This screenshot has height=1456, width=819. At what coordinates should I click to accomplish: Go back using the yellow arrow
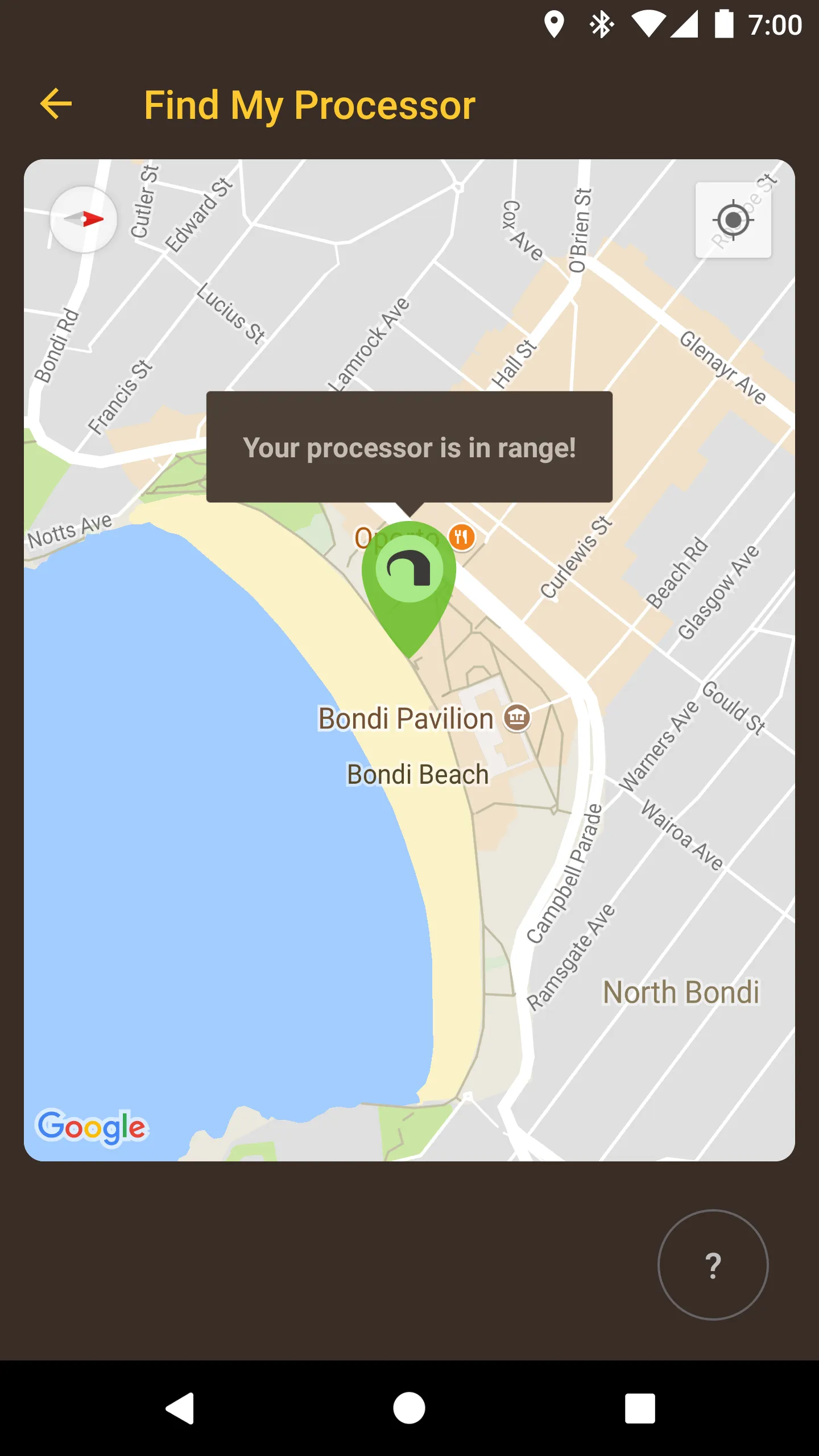tap(56, 104)
